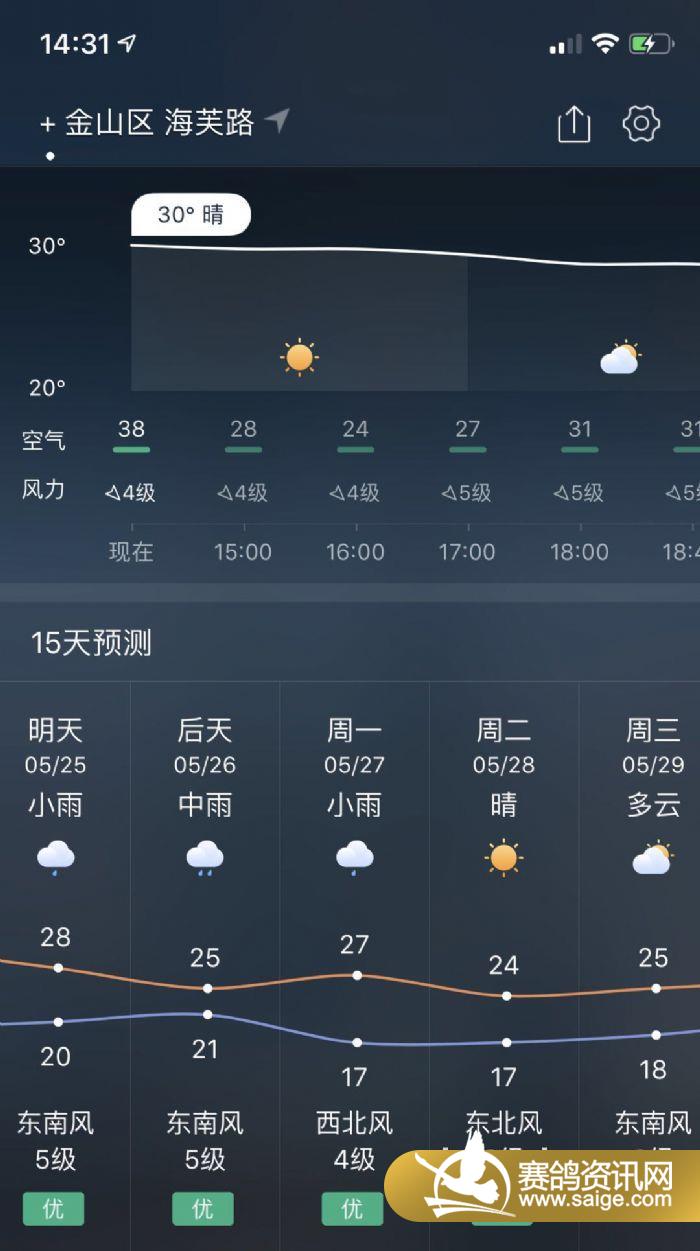Select the 17:00 hourly forecast
Screen dimensions: 700x1251
point(467,551)
